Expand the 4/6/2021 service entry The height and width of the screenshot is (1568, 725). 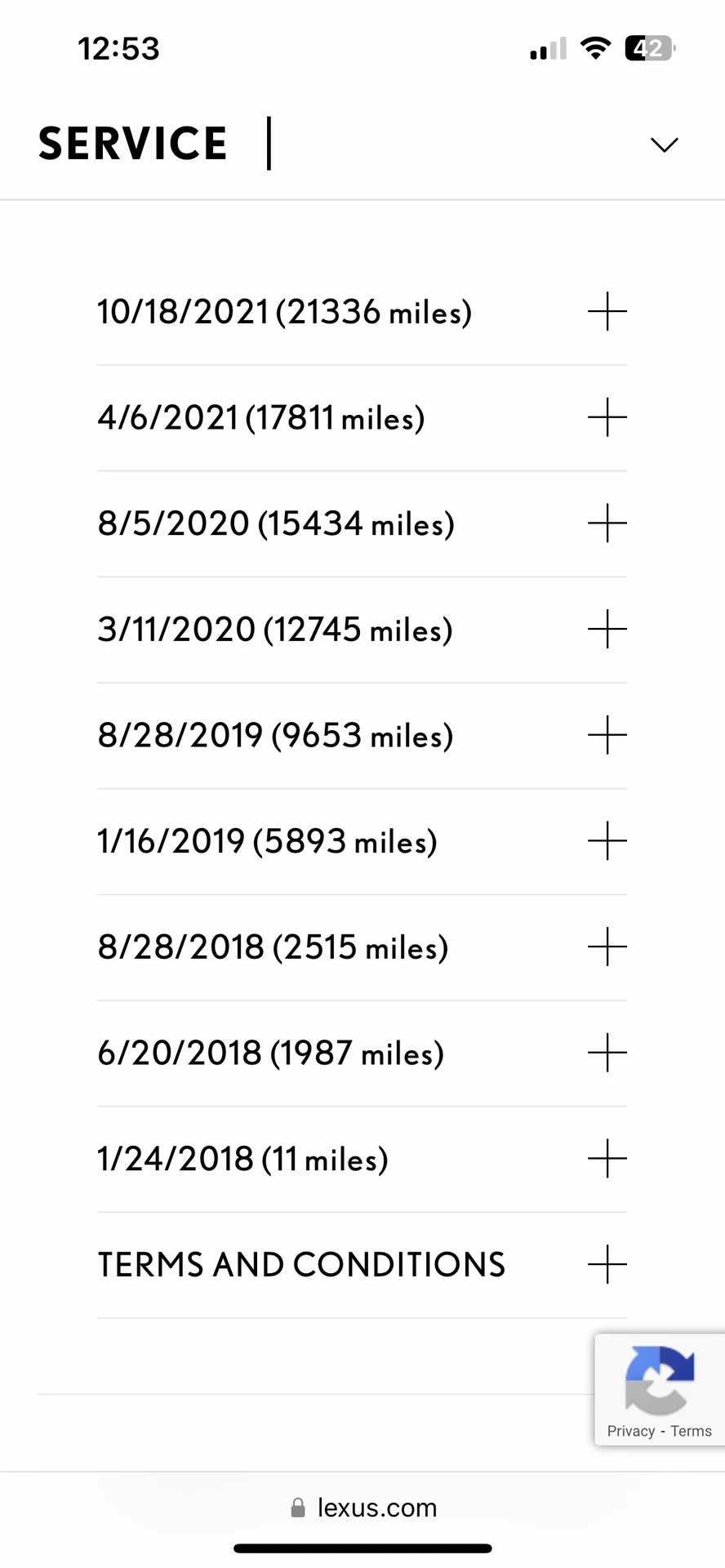click(x=607, y=417)
